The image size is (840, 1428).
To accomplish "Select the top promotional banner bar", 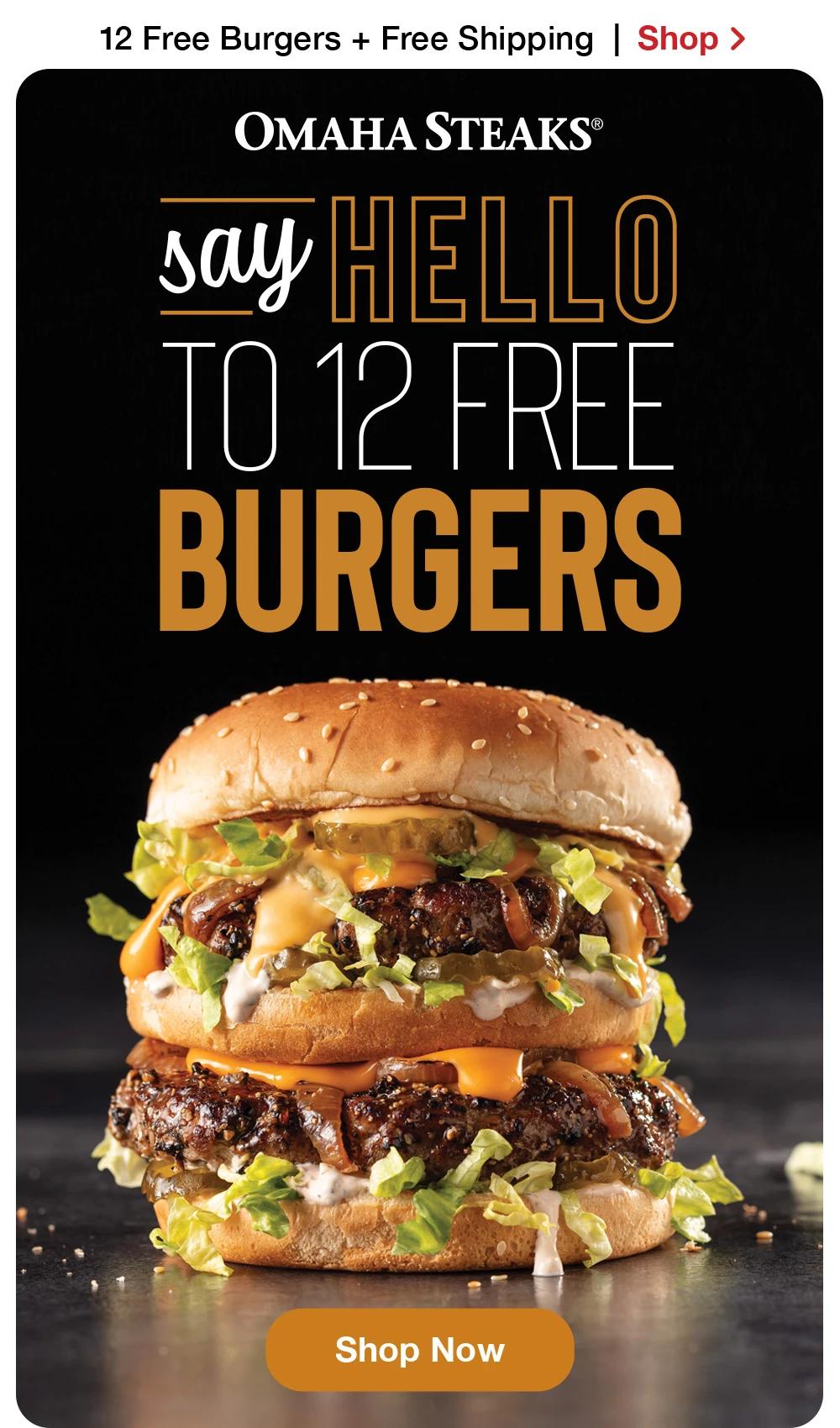I will [420, 38].
